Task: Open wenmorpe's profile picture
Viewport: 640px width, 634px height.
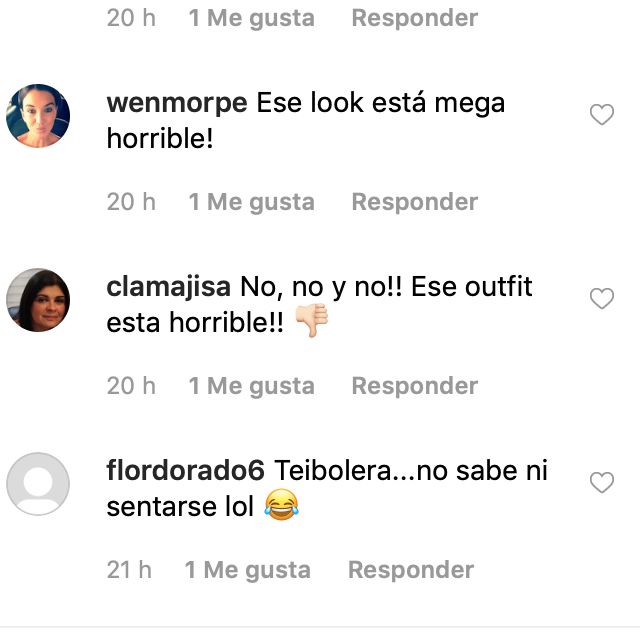Action: (38, 116)
